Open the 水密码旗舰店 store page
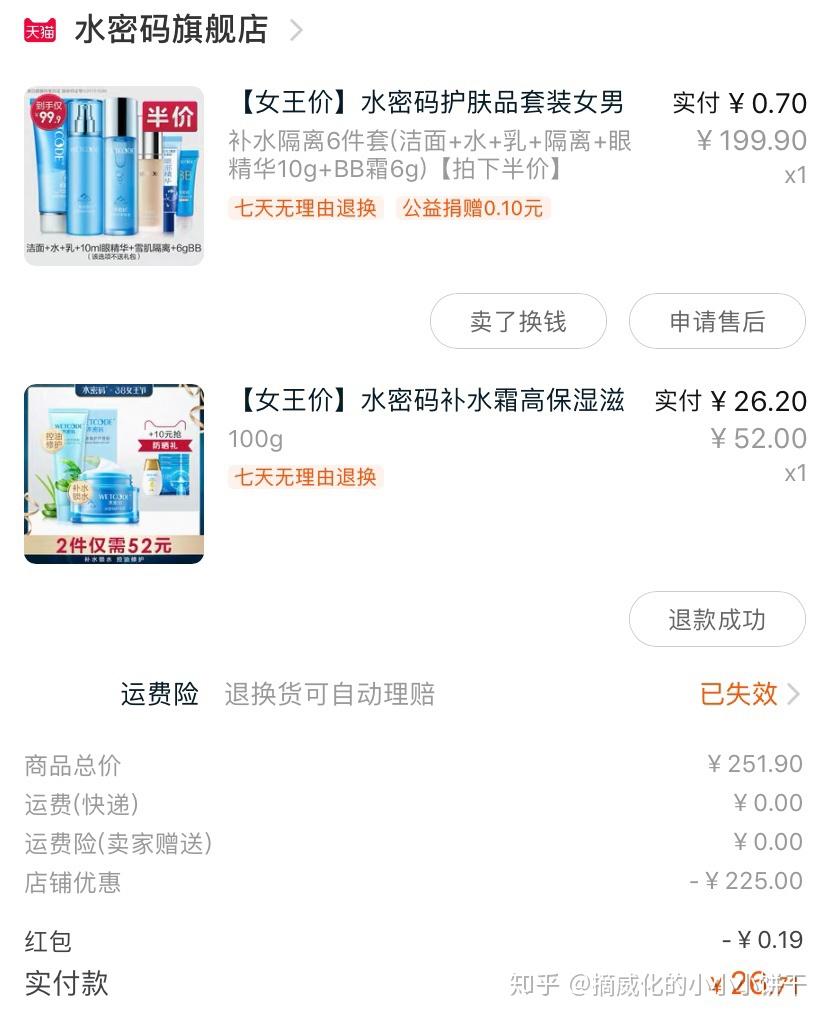The height and width of the screenshot is (1018, 828). click(171, 30)
